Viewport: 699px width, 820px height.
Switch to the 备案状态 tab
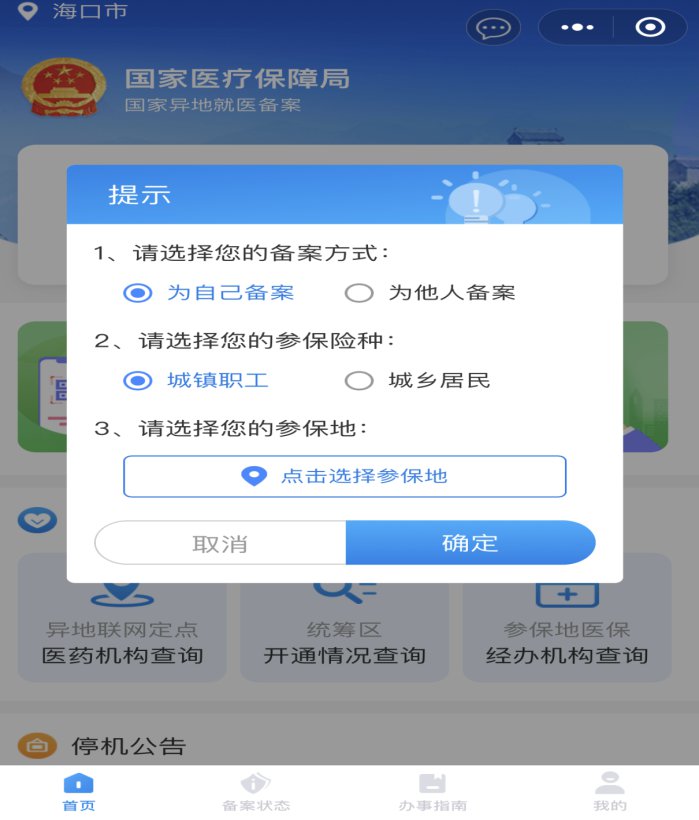tap(256, 792)
